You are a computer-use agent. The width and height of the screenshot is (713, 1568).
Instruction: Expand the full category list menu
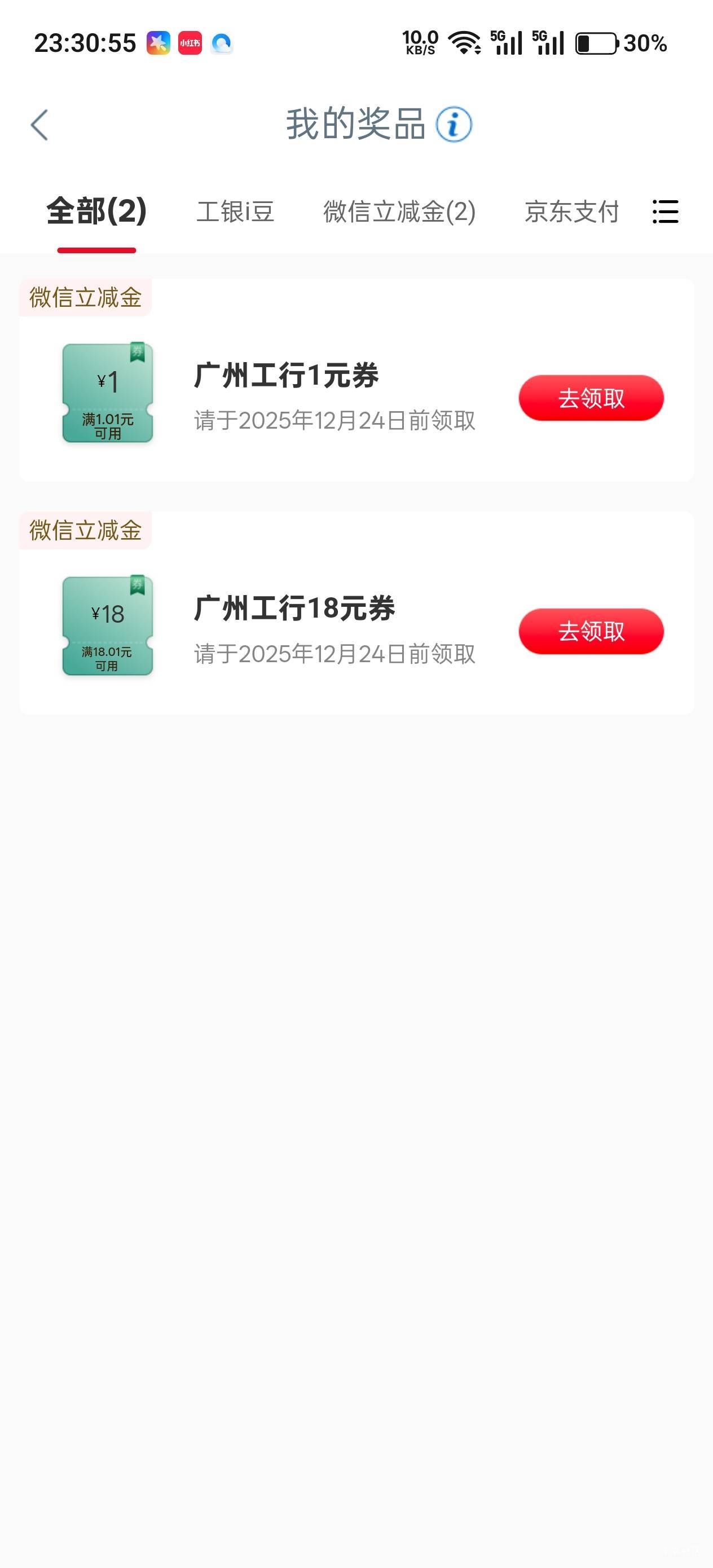(x=665, y=212)
